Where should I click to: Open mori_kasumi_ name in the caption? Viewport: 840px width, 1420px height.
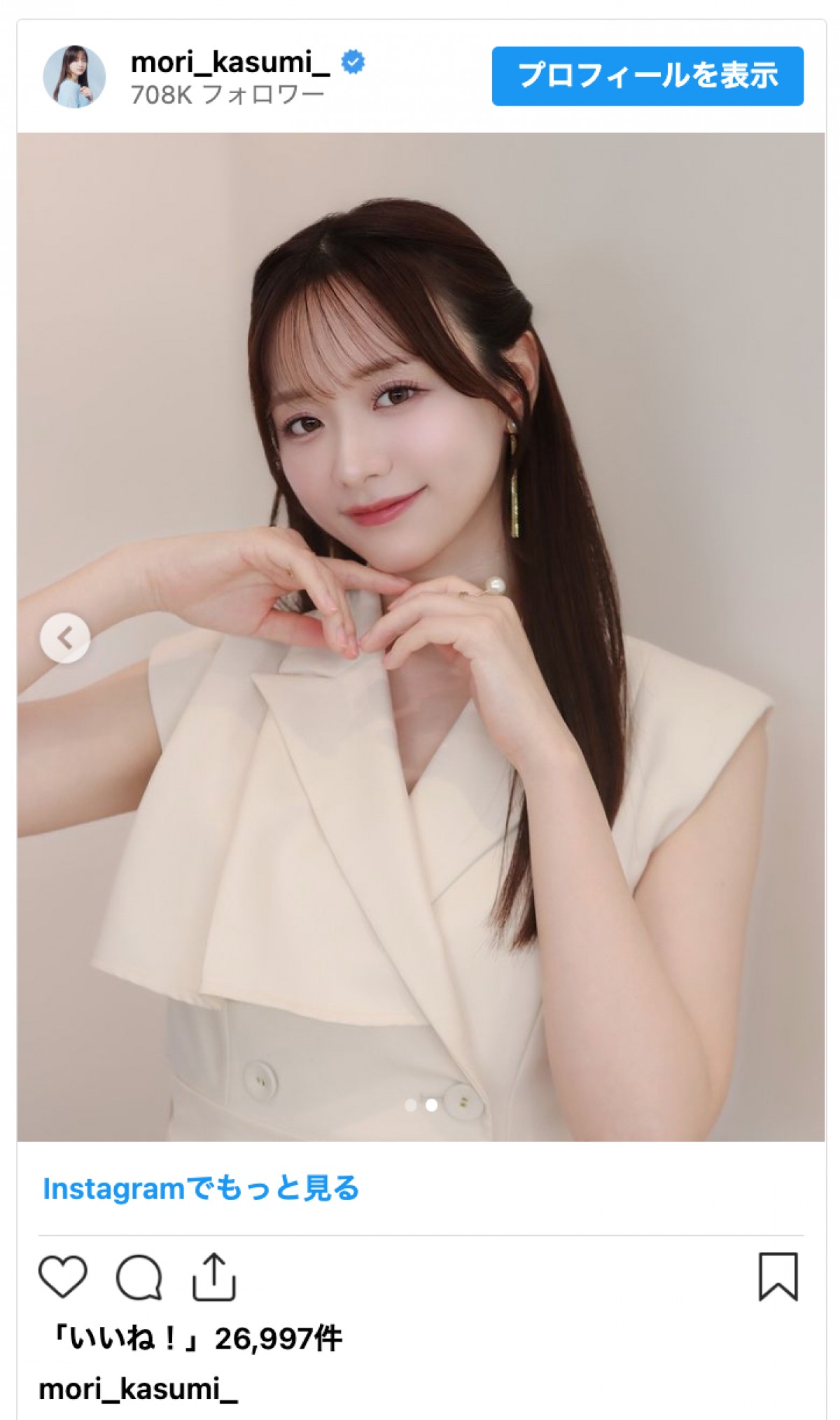(138, 1389)
